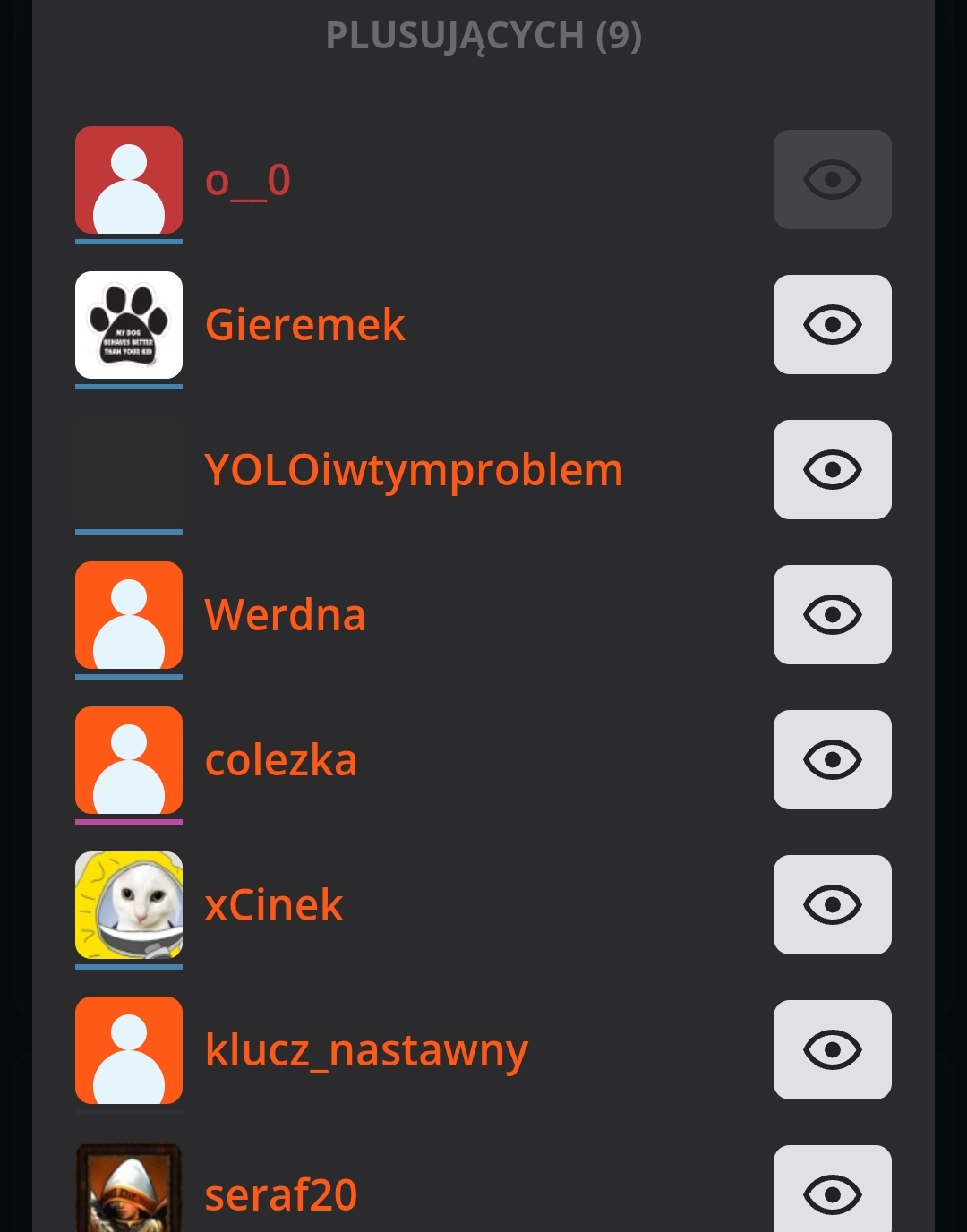Image resolution: width=967 pixels, height=1232 pixels.
Task: Tap the eye button for xCinek
Action: 832,904
